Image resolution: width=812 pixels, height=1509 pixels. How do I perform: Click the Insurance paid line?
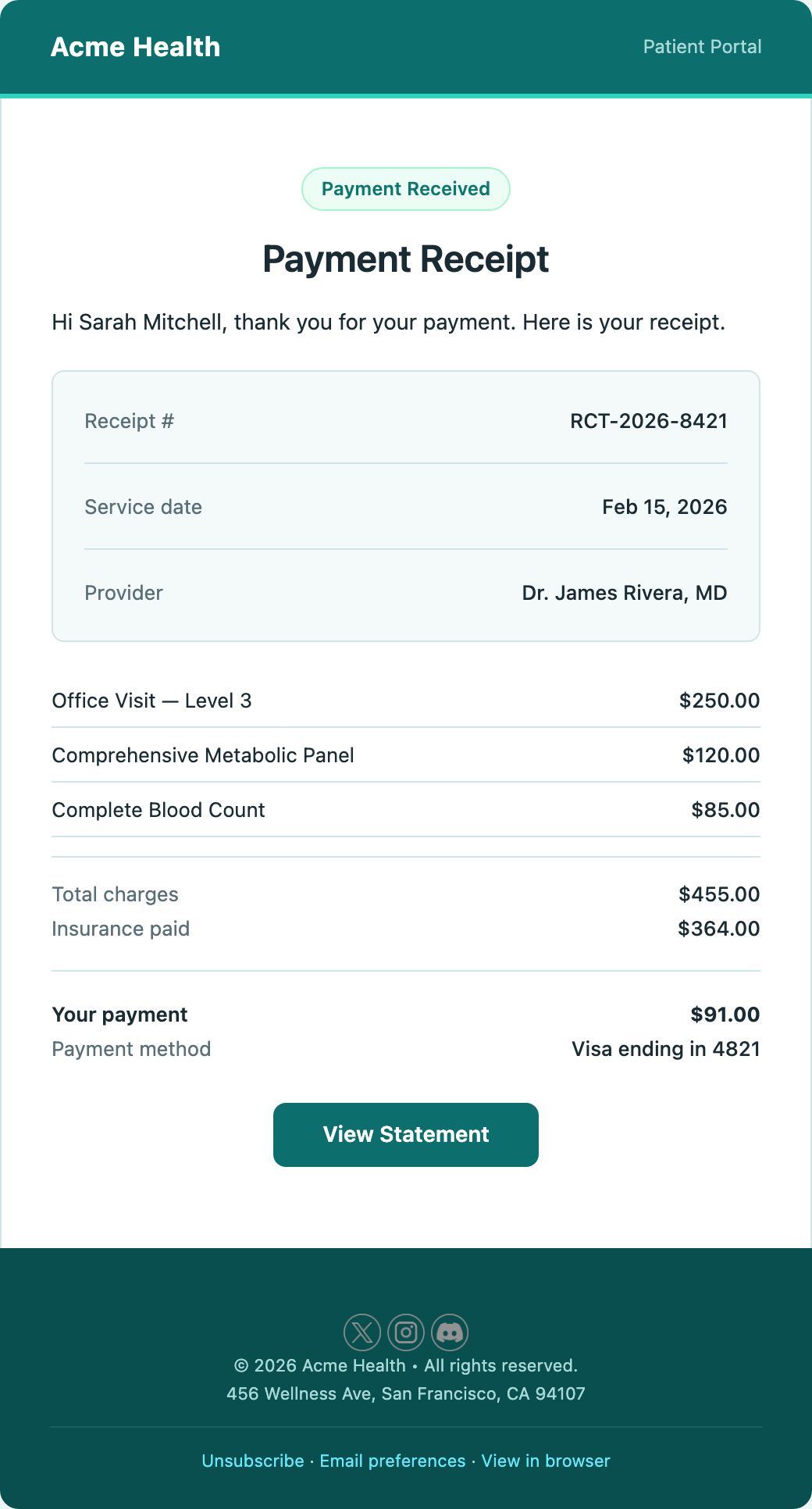(120, 929)
